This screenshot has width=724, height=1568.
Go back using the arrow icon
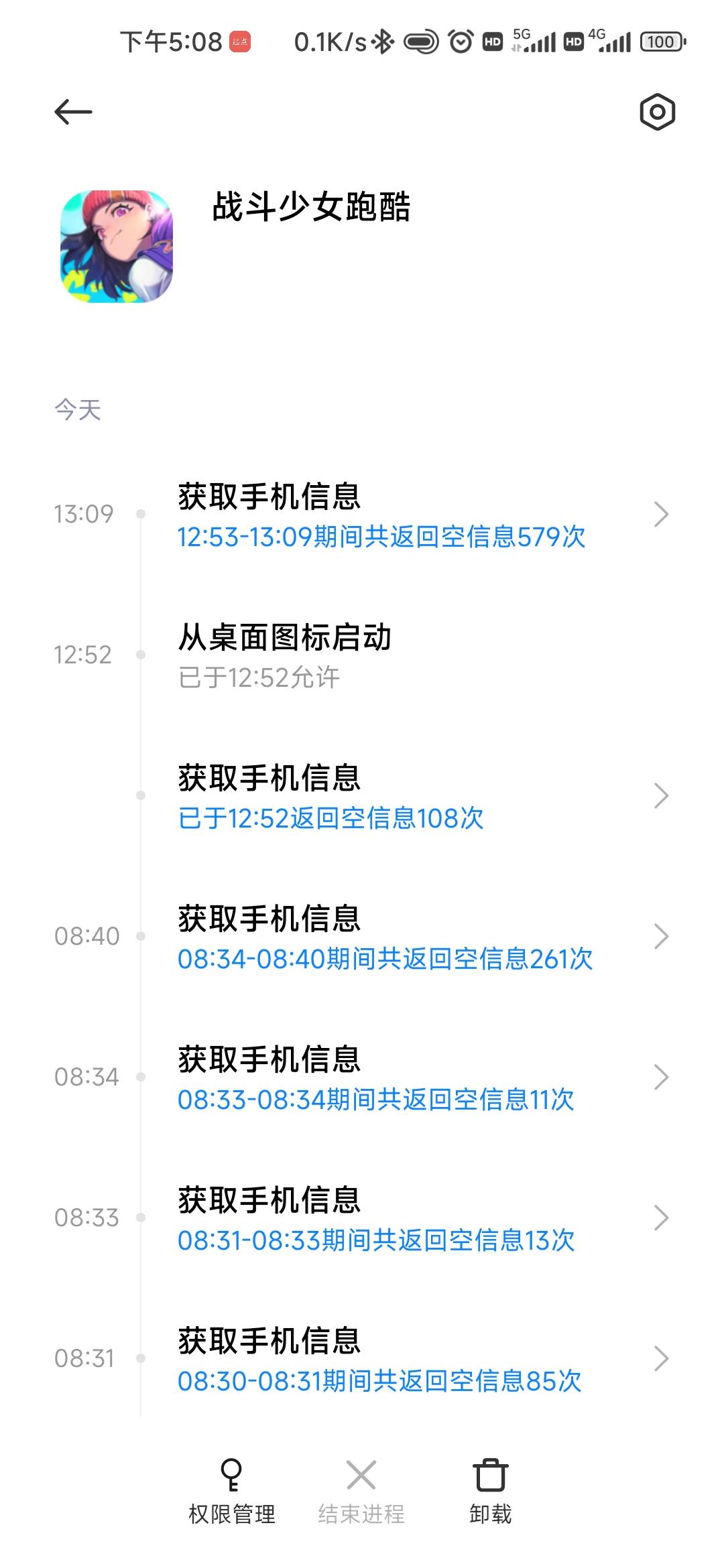tap(73, 112)
